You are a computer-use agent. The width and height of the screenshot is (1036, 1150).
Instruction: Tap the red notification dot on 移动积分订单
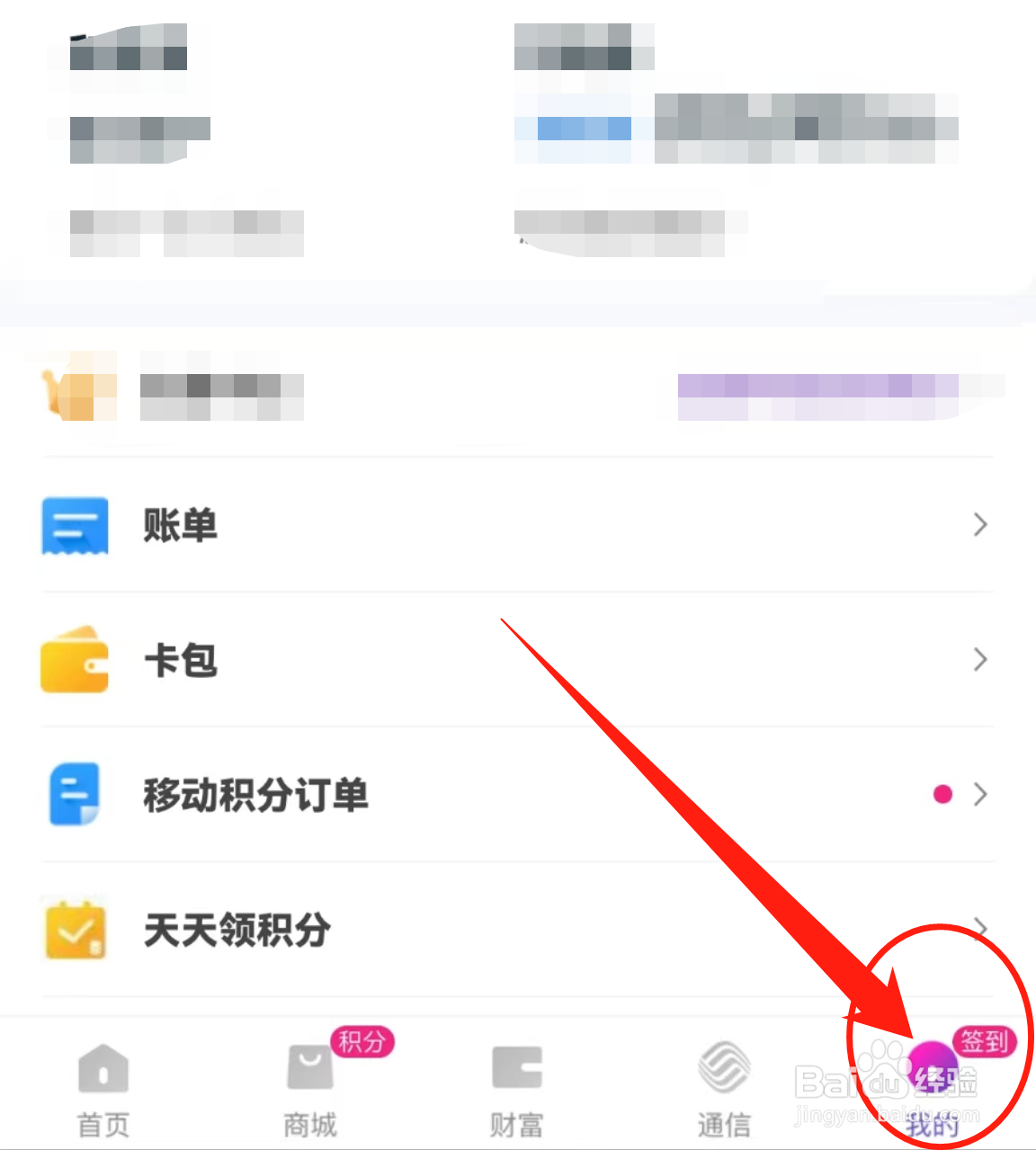click(x=942, y=794)
